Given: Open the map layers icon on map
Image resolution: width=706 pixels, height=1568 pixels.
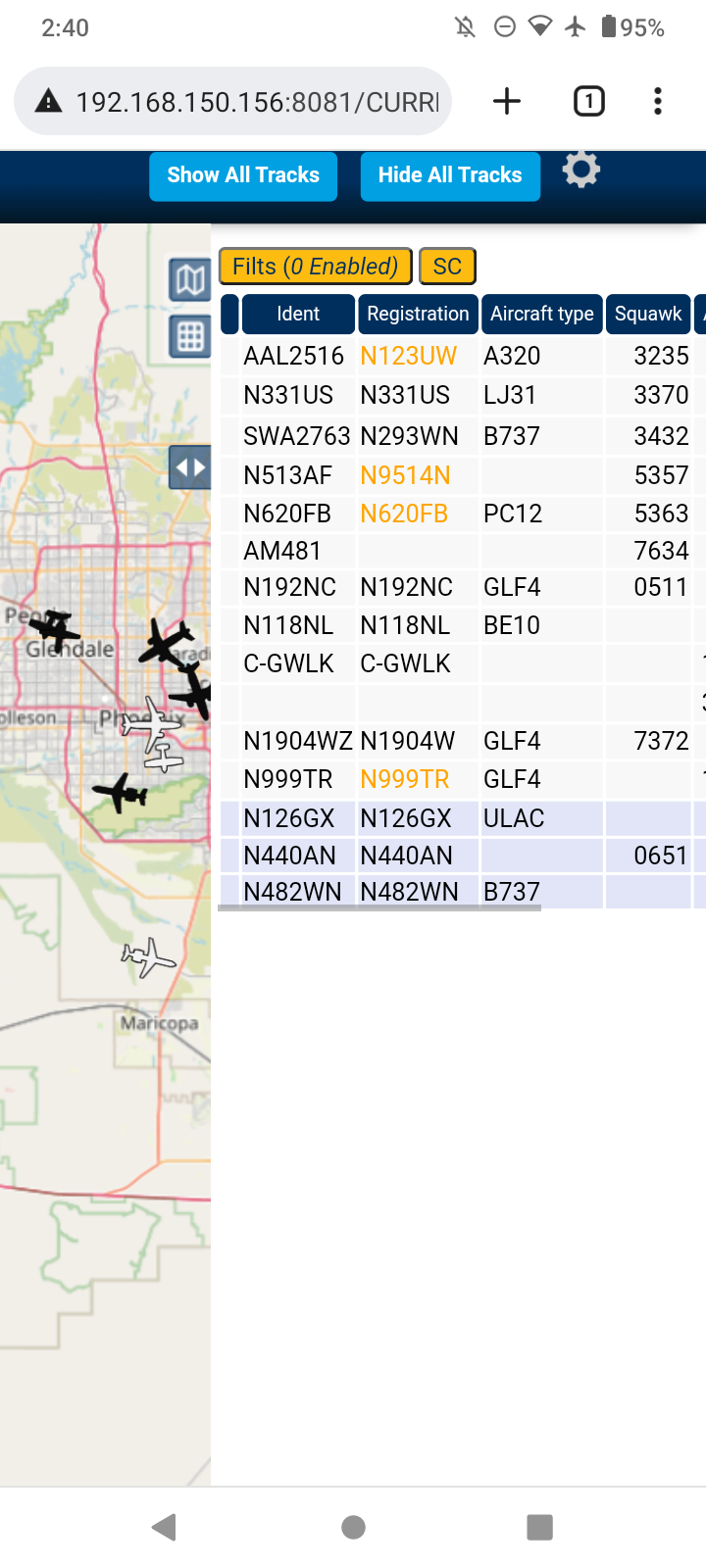Looking at the screenshot, I should coord(190,281).
